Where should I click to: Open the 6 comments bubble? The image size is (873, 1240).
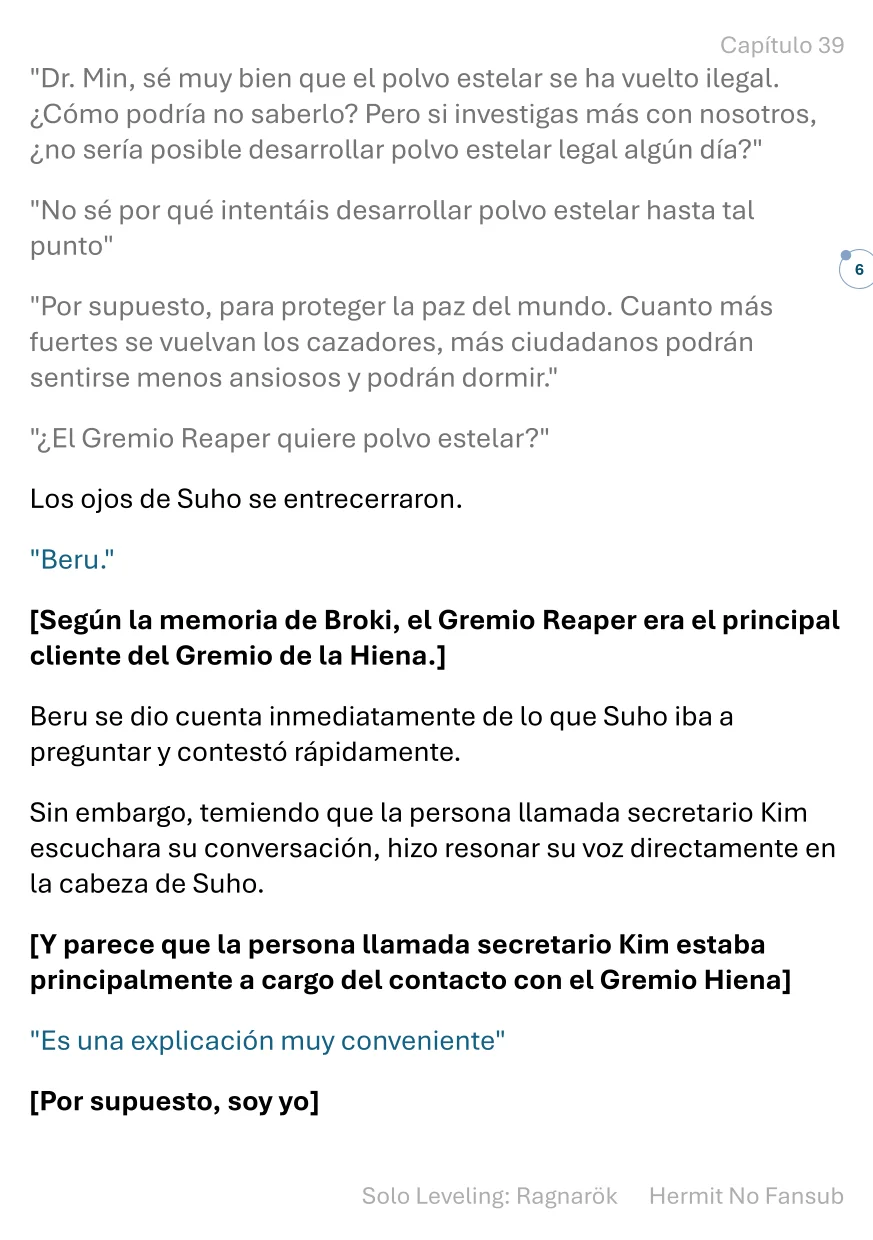pos(857,270)
